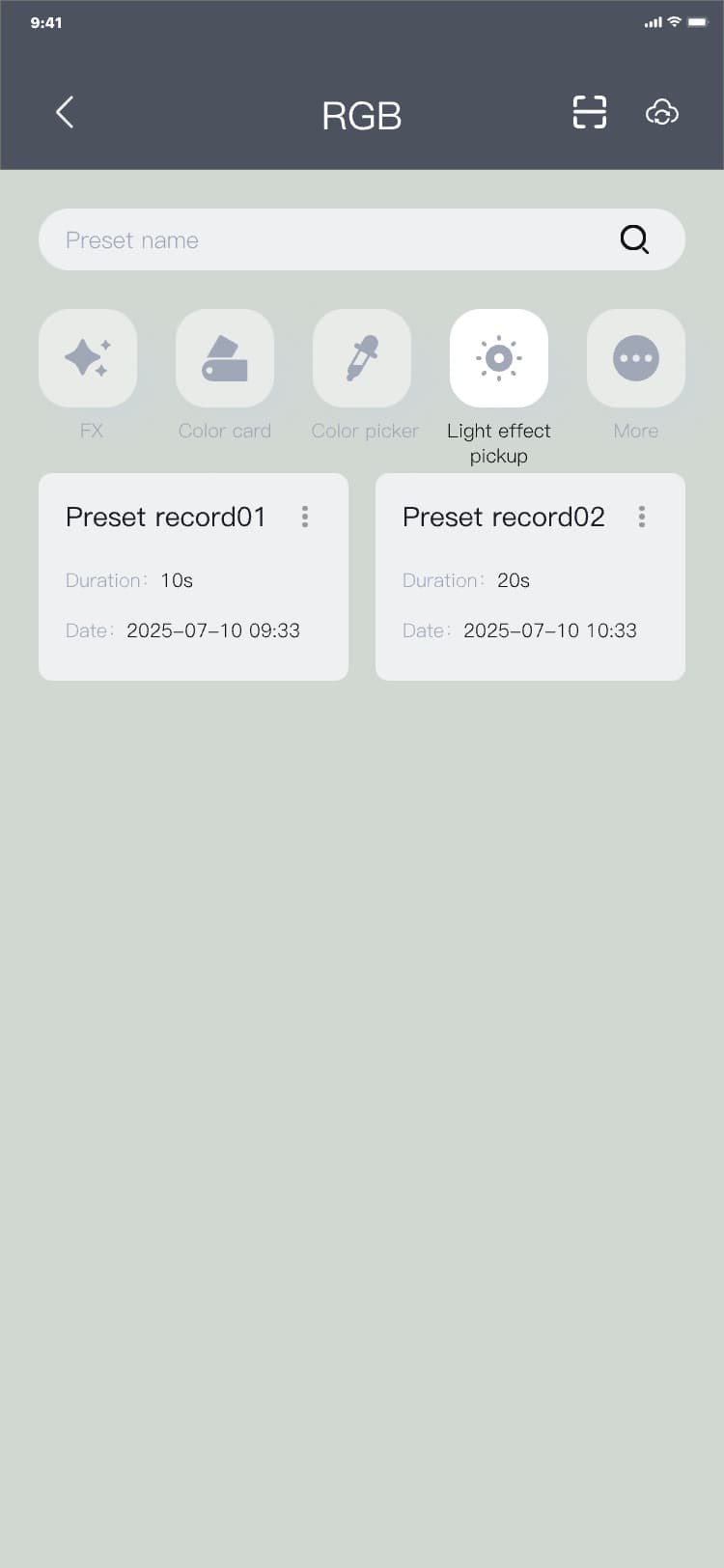Select the Color card option

point(225,359)
